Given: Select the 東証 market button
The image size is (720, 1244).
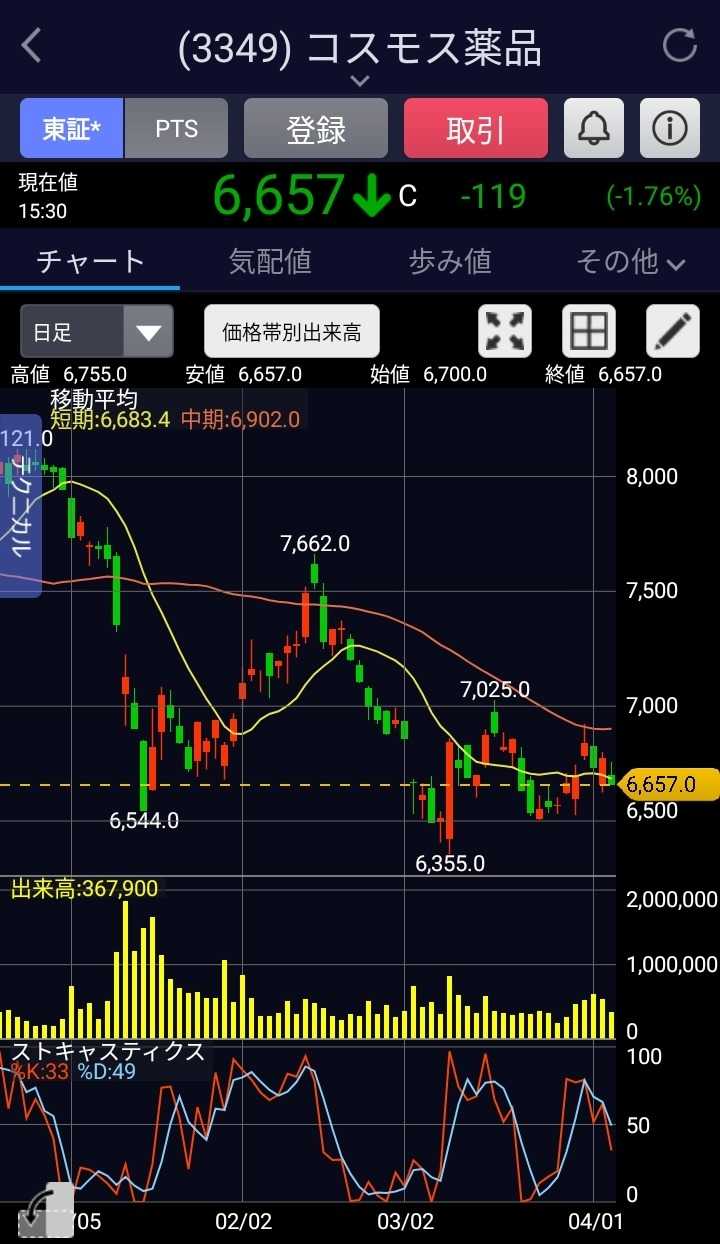Looking at the screenshot, I should (x=71, y=128).
